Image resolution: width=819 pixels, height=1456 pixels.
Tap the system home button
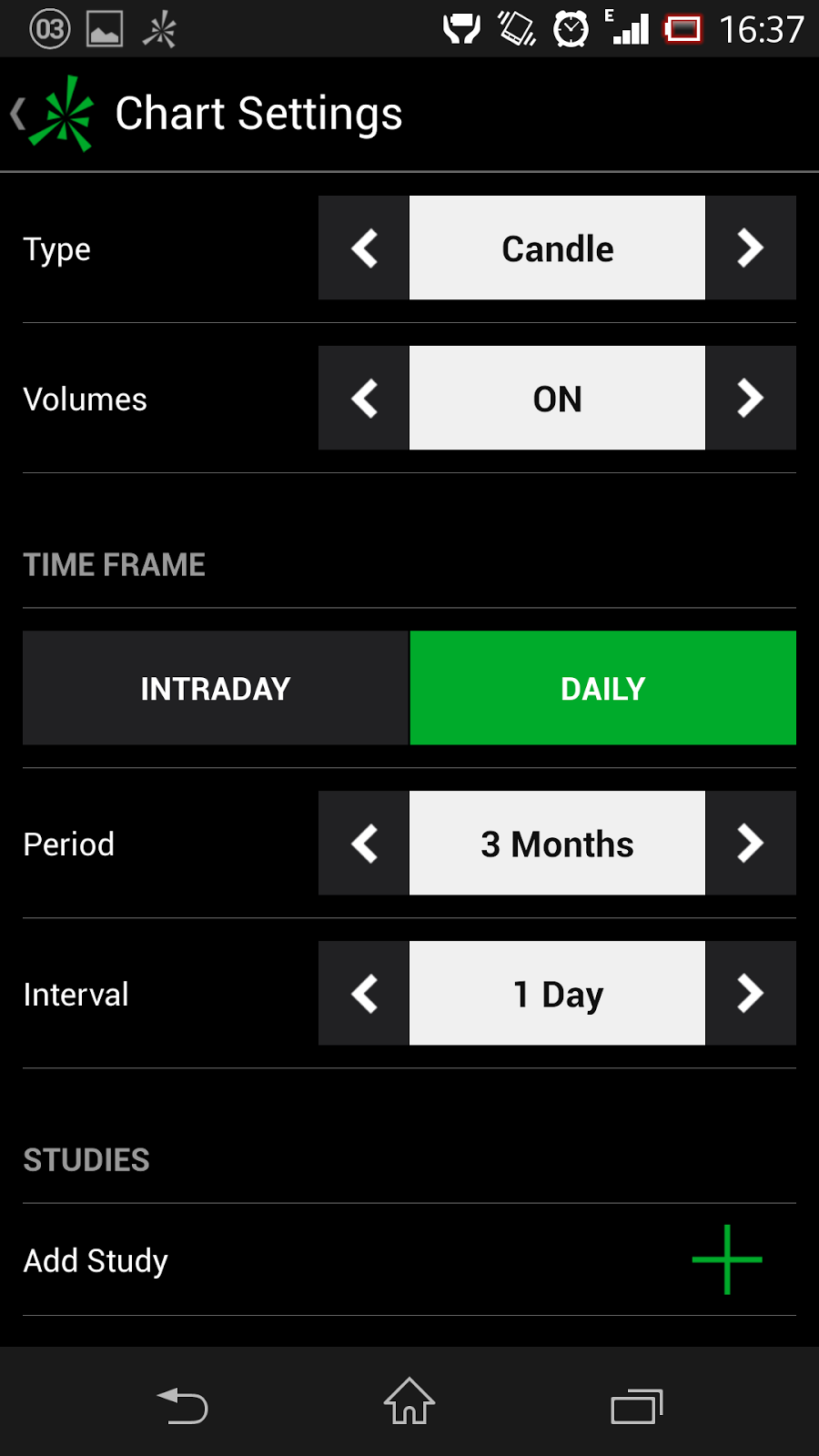click(409, 1401)
